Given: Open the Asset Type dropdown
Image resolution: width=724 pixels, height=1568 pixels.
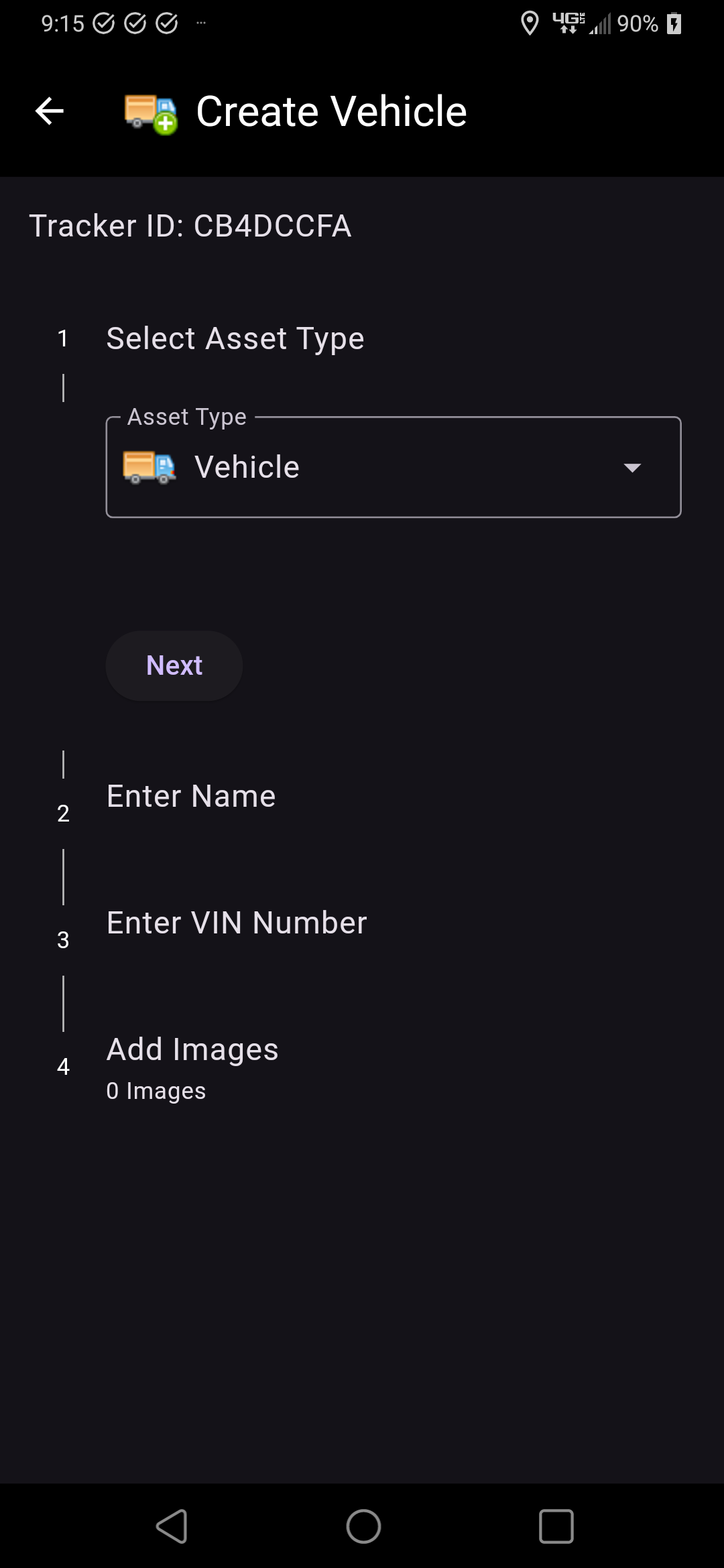Looking at the screenshot, I should point(393,467).
